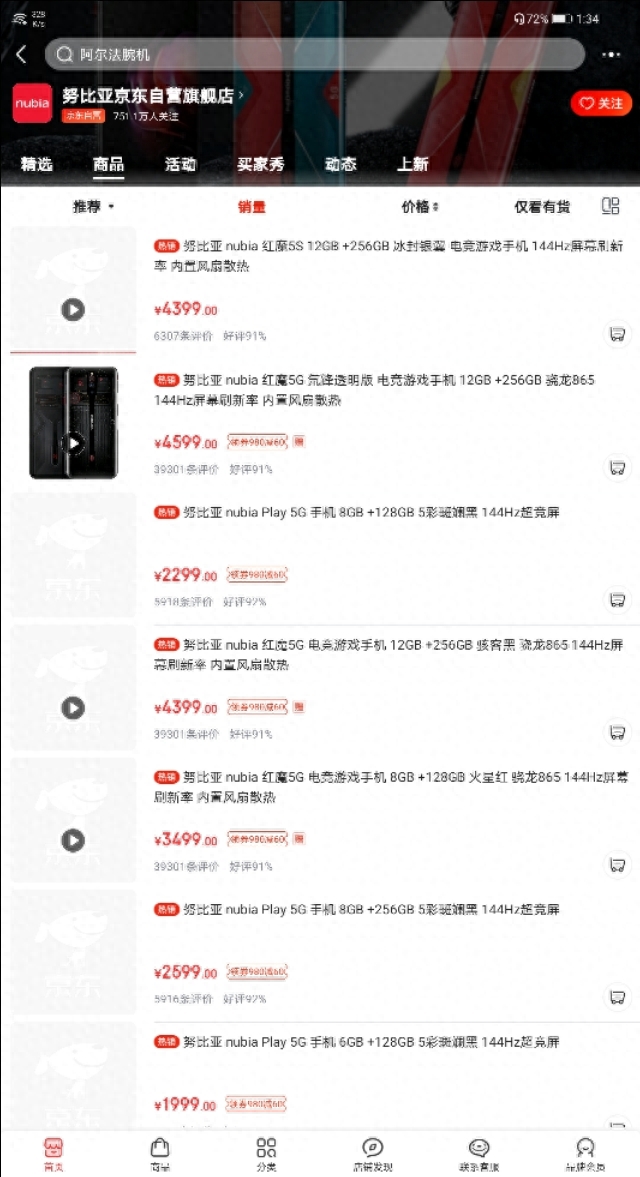Sort products by 销量
The image size is (640, 1177).
tap(252, 207)
